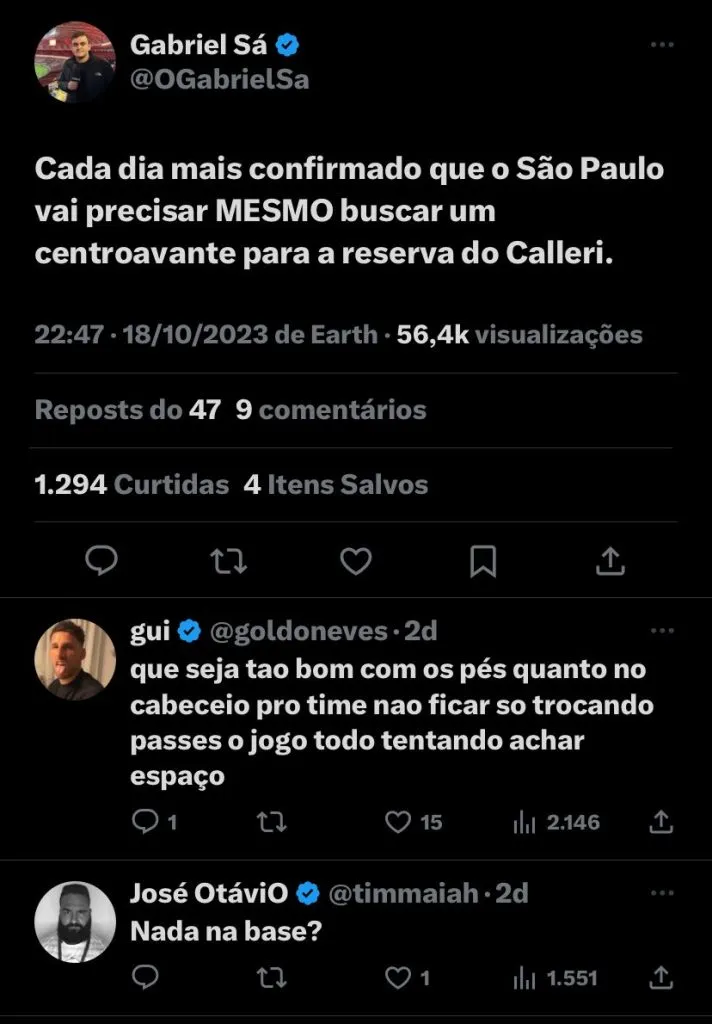
Task: Open Gabriel Sá's profile picture
Action: pyautogui.click(x=76, y=62)
